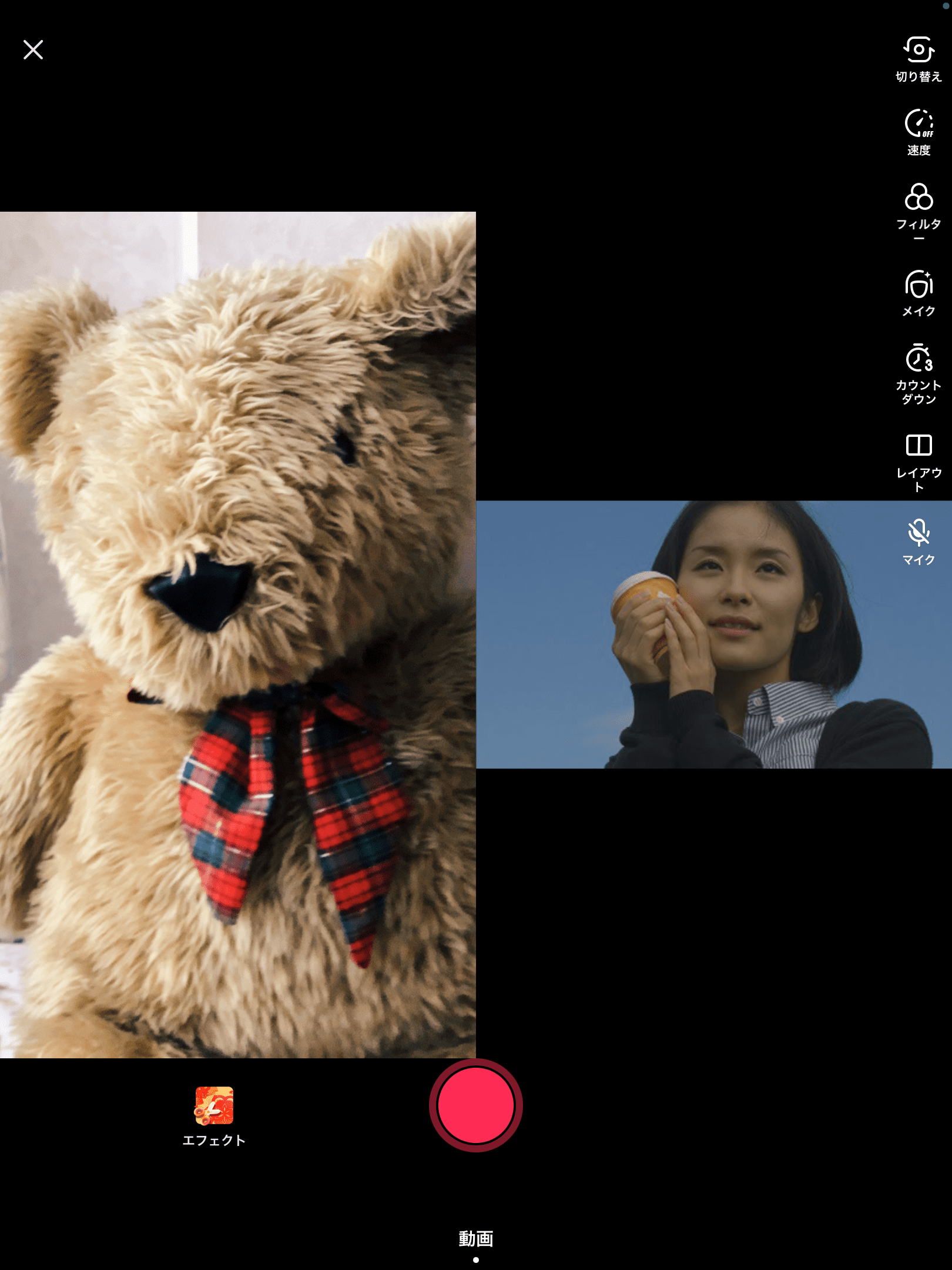Start recording with the red button
The height and width of the screenshot is (1270, 952).
coord(475,1105)
